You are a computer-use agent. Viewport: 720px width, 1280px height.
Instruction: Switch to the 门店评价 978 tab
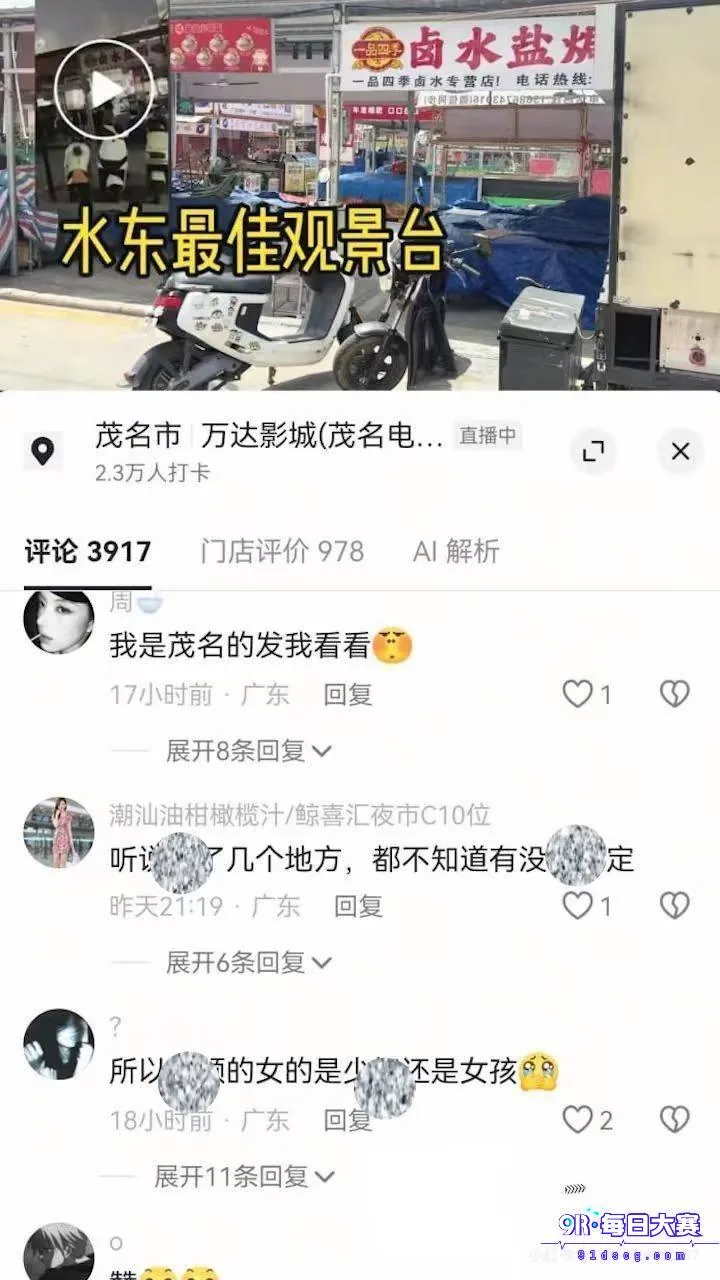(282, 551)
